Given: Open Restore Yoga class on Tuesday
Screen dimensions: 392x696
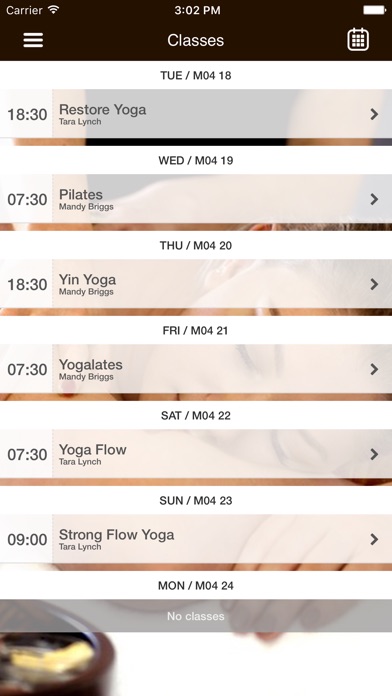Looking at the screenshot, I should pyautogui.click(x=196, y=114).
